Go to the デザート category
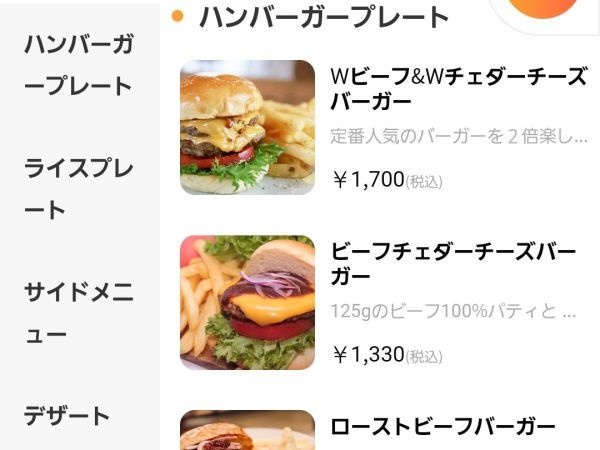The height and width of the screenshot is (450, 600). point(67,415)
